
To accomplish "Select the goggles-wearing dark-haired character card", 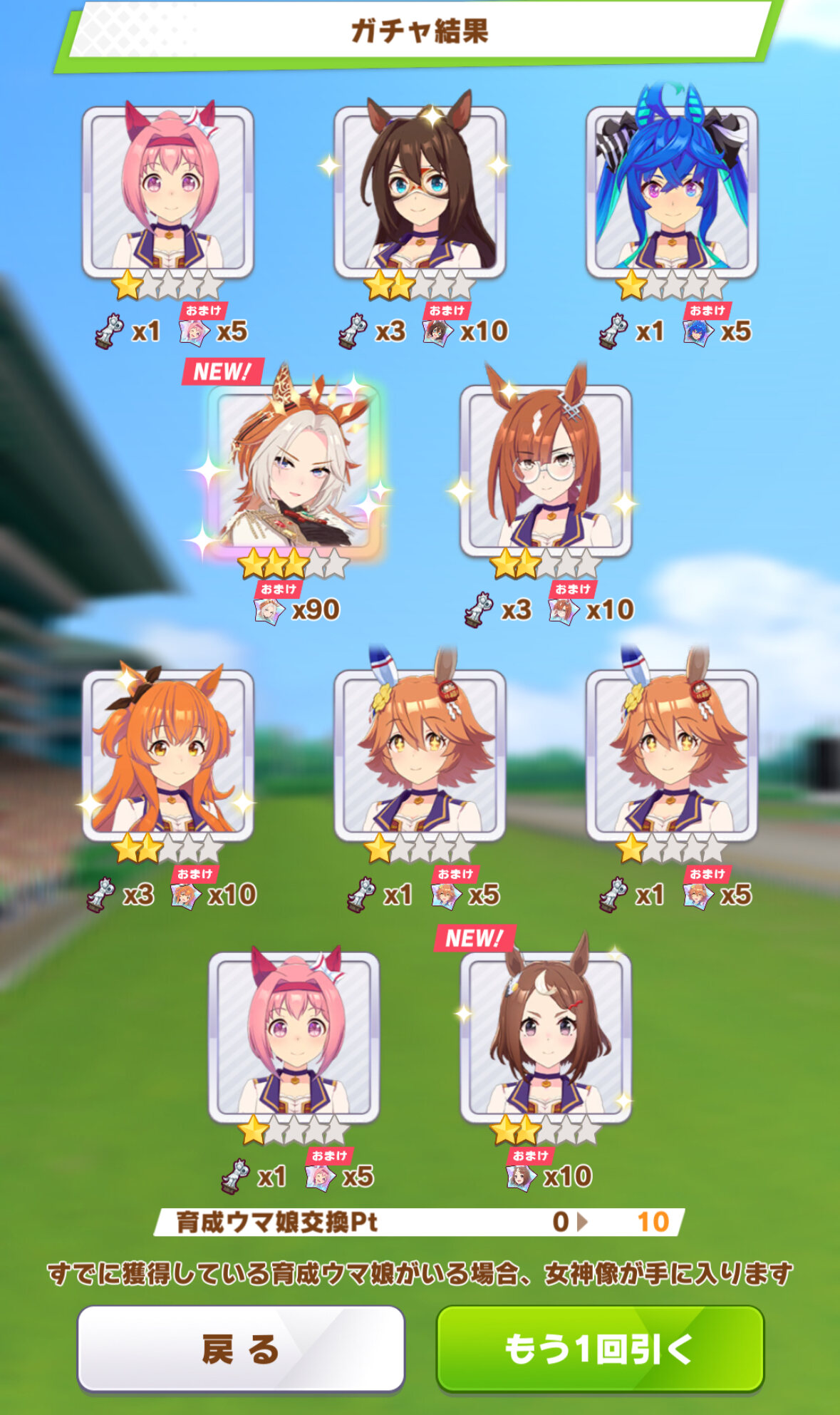I will [420, 192].
